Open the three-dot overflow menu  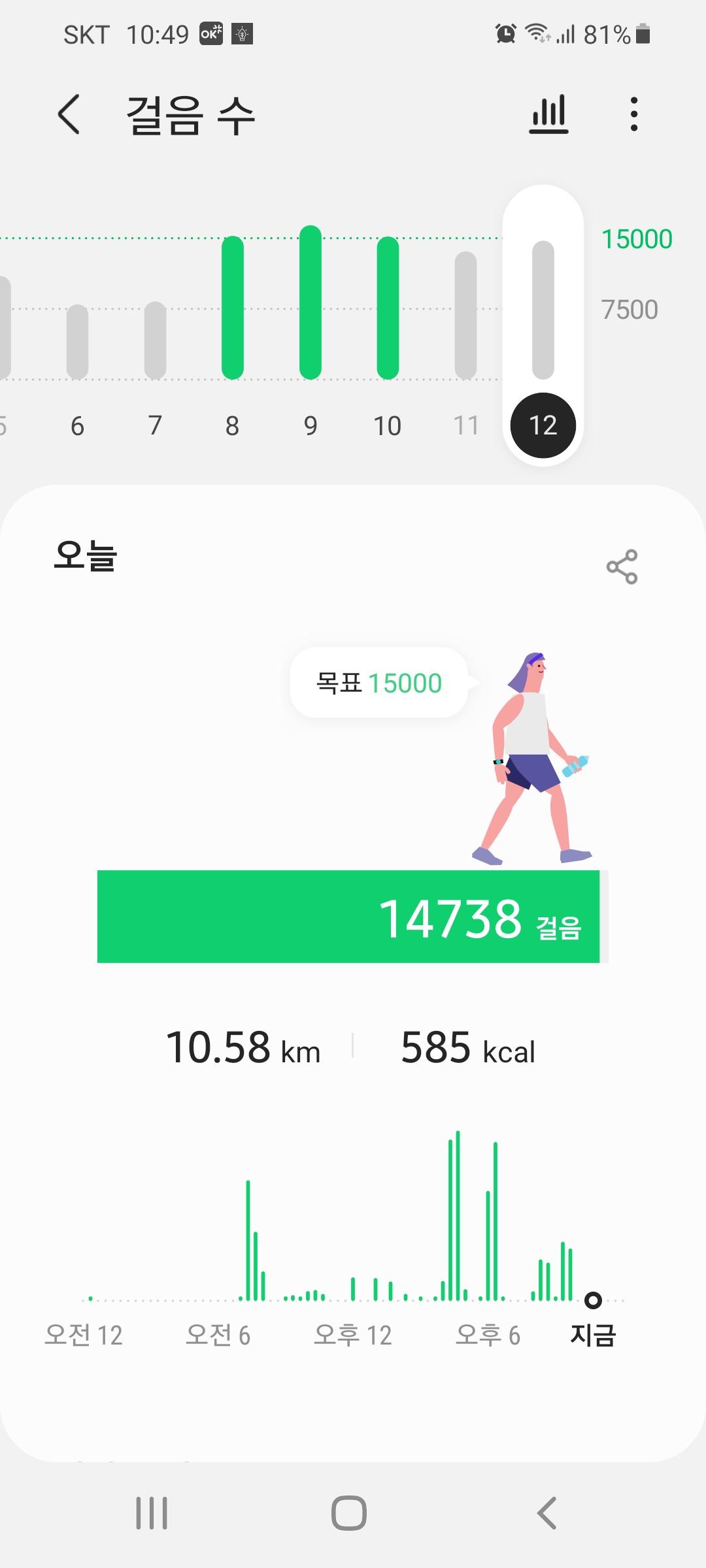click(x=633, y=114)
